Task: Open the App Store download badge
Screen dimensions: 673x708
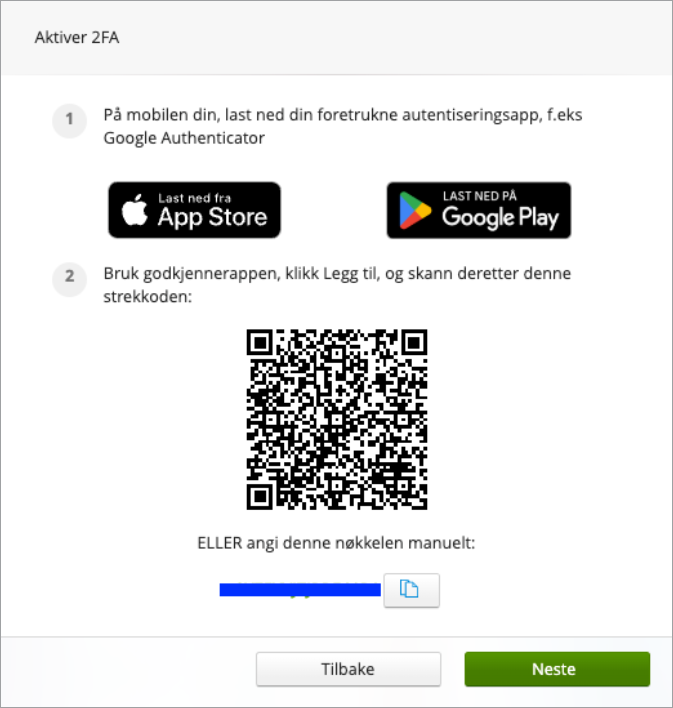Action: [x=194, y=210]
